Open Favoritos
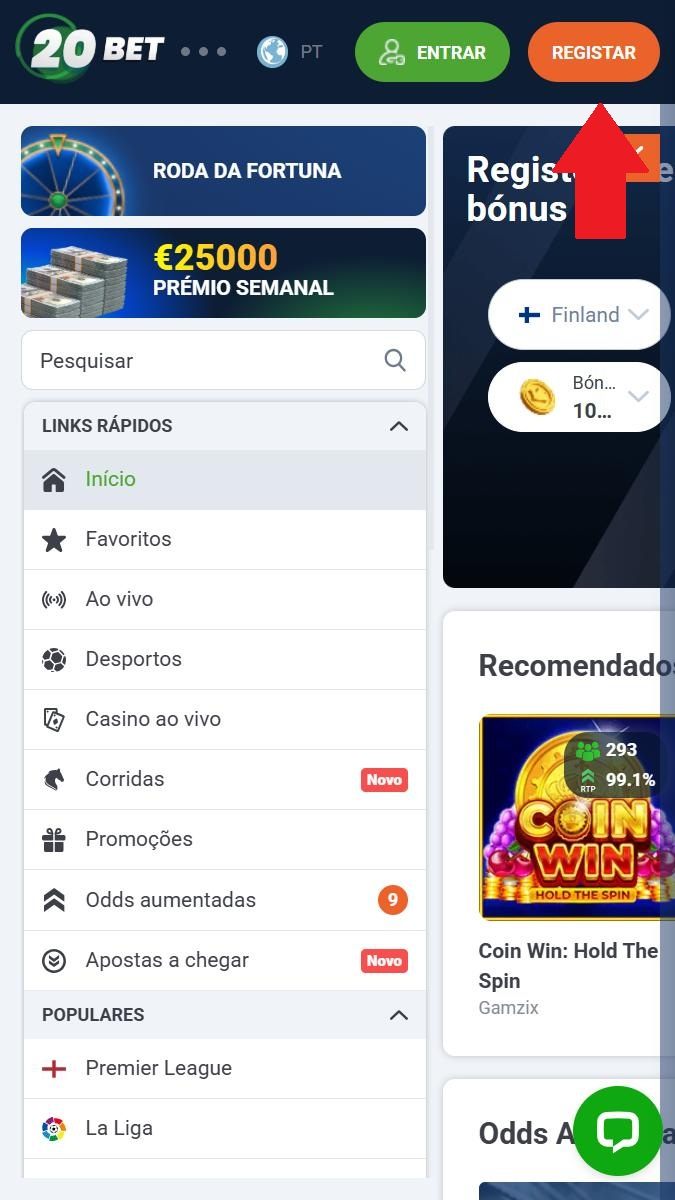This screenshot has width=675, height=1200. click(x=128, y=539)
